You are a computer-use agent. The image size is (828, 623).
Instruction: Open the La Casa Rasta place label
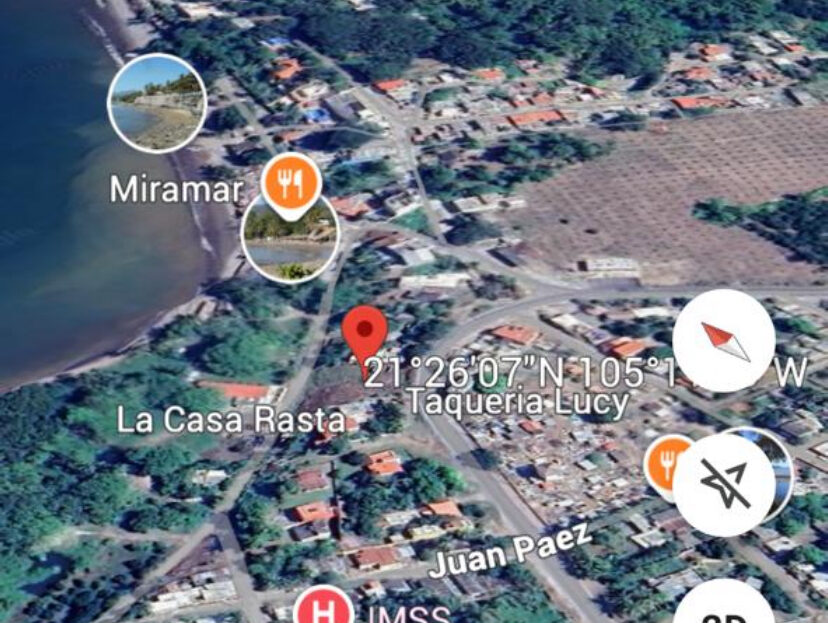230,420
